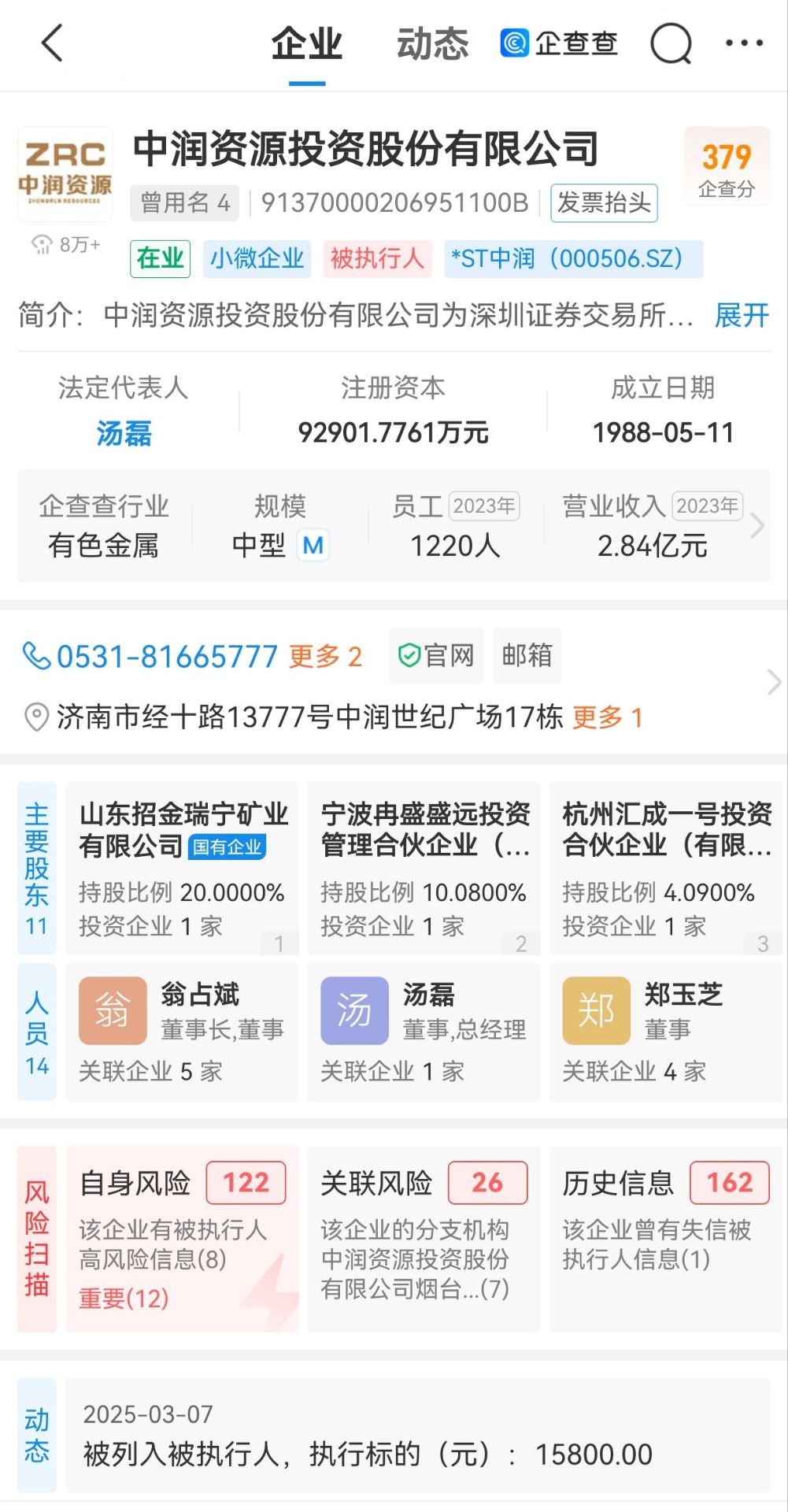
Task: Open the 历史信息 162 card
Action: tap(666, 1240)
